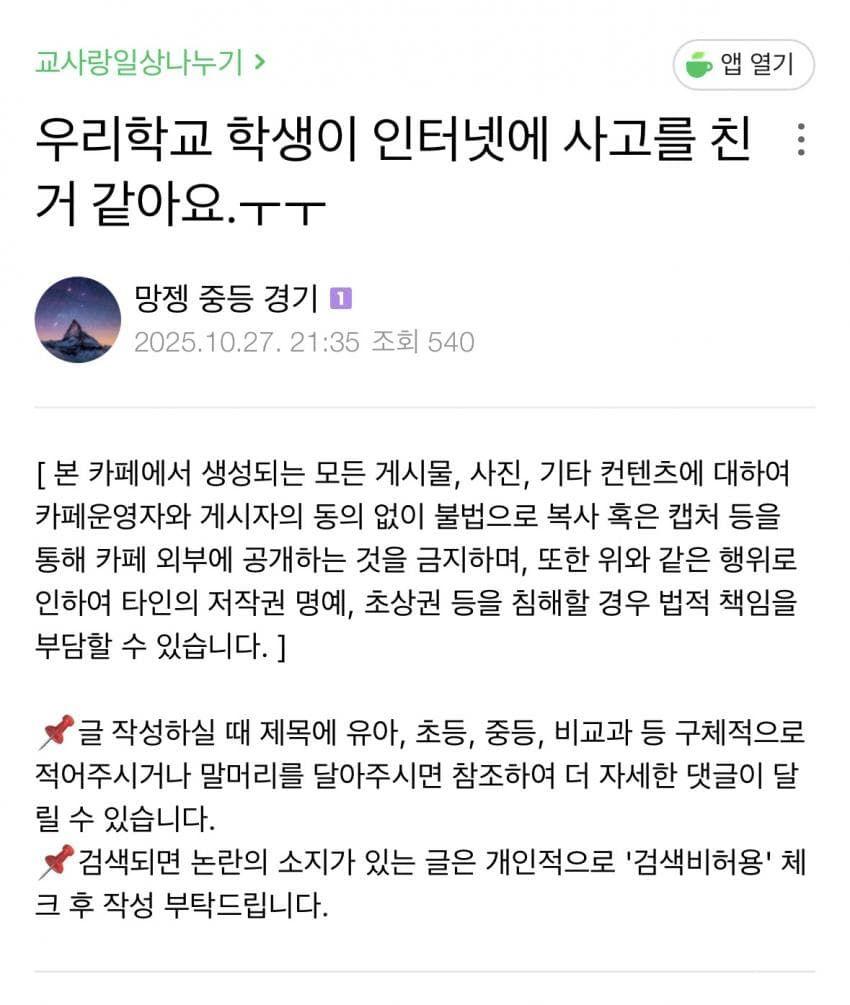Open author name 망젱 중등 경기
Image resolution: width=850 pixels, height=1005 pixels.
pos(226,298)
